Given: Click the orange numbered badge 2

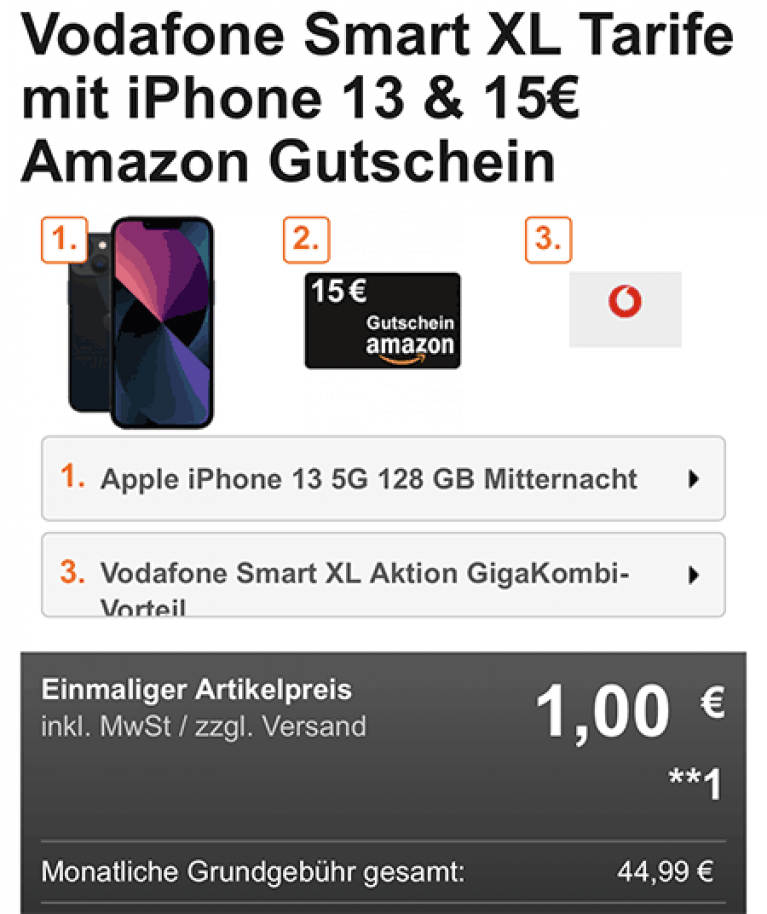Looking at the screenshot, I should pyautogui.click(x=307, y=240).
